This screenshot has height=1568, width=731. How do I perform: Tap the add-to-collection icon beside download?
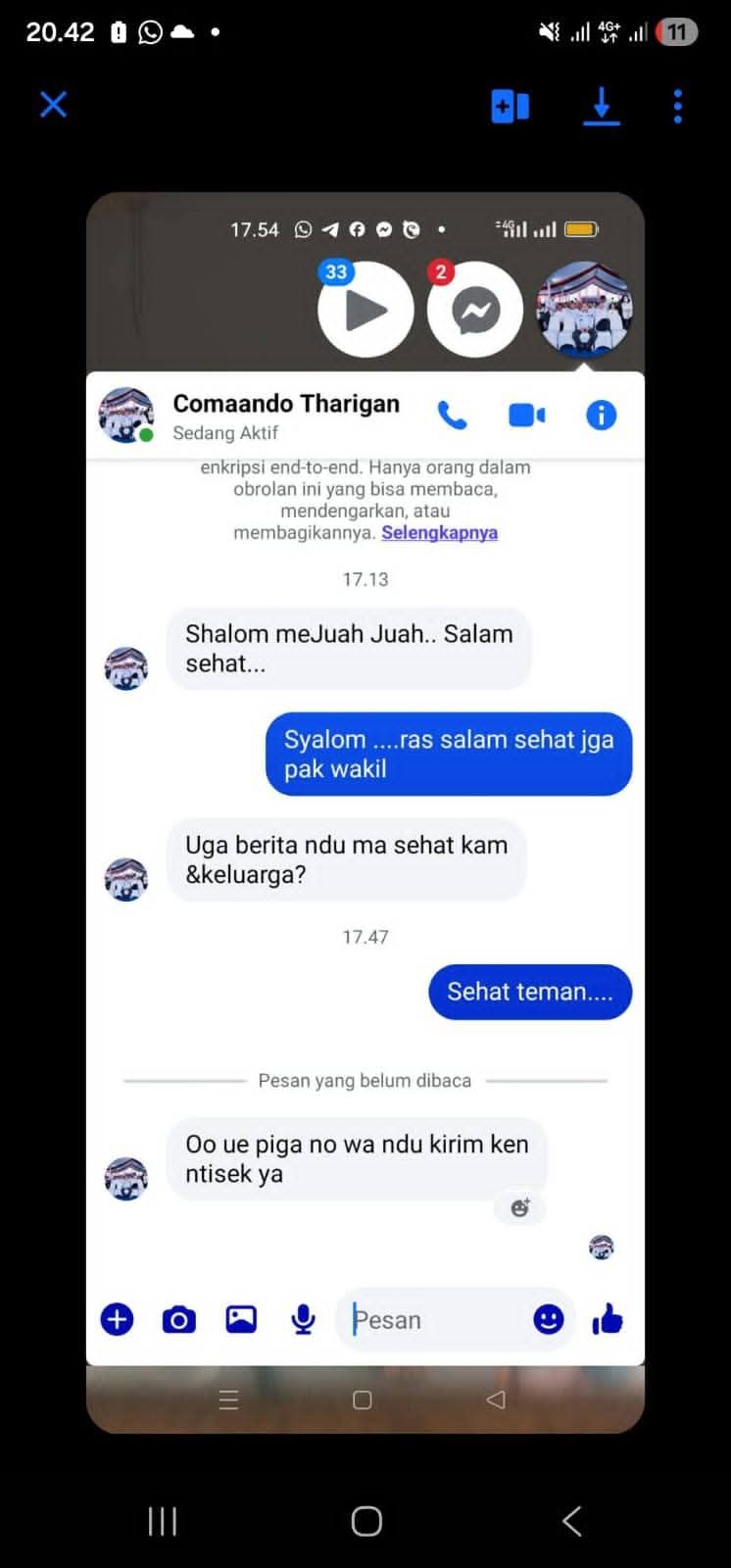tap(510, 106)
